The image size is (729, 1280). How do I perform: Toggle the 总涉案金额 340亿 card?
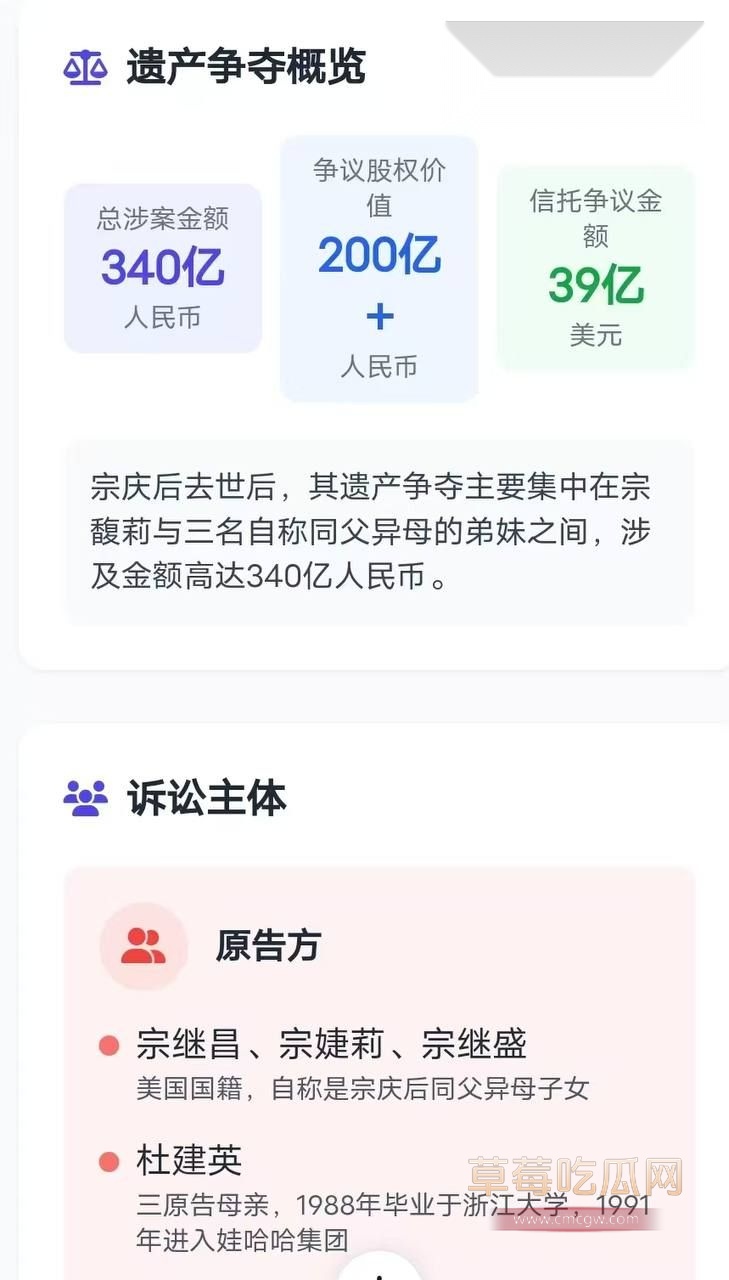click(x=162, y=267)
